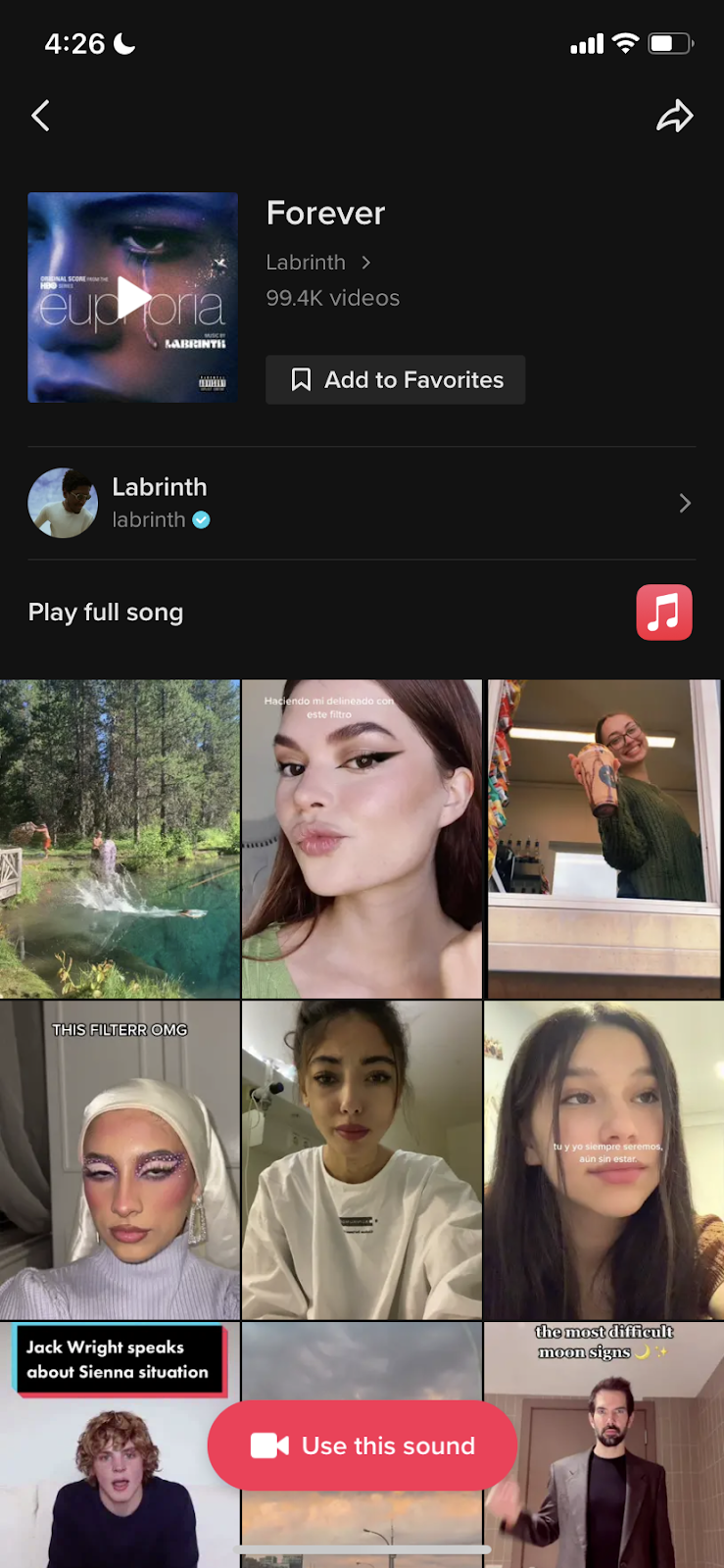Add Forever to Favorites

coord(396,380)
